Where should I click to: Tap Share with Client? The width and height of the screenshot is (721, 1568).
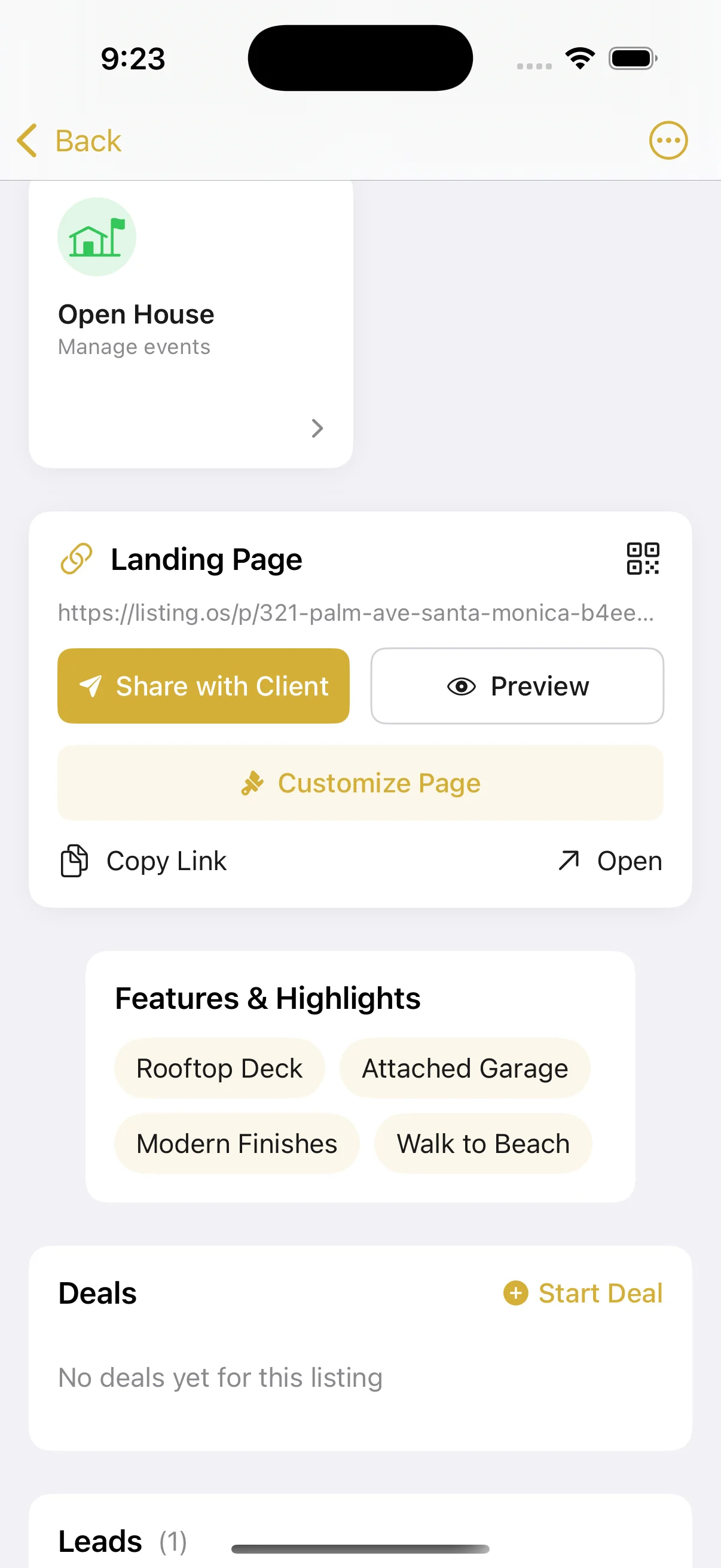(x=203, y=686)
